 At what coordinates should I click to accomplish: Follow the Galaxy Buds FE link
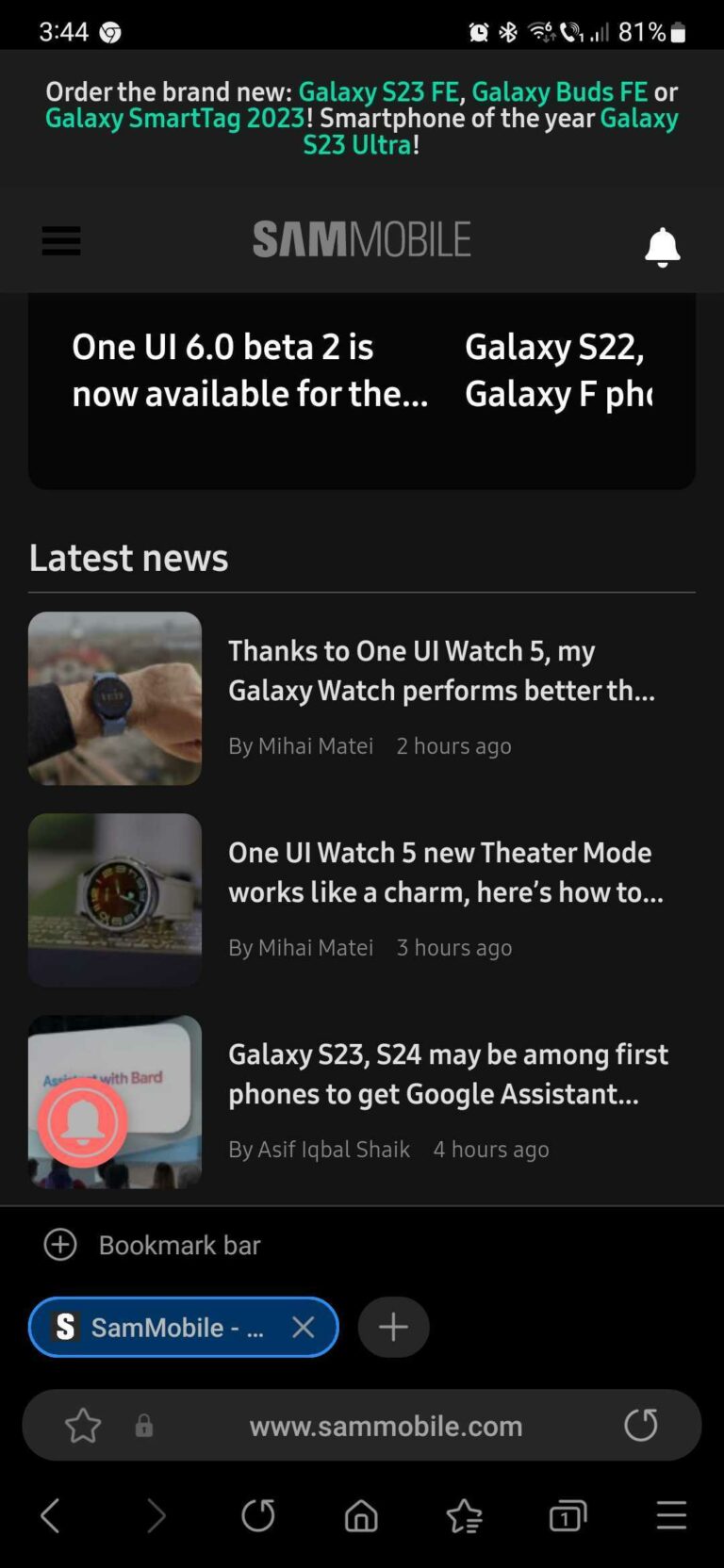(x=559, y=91)
